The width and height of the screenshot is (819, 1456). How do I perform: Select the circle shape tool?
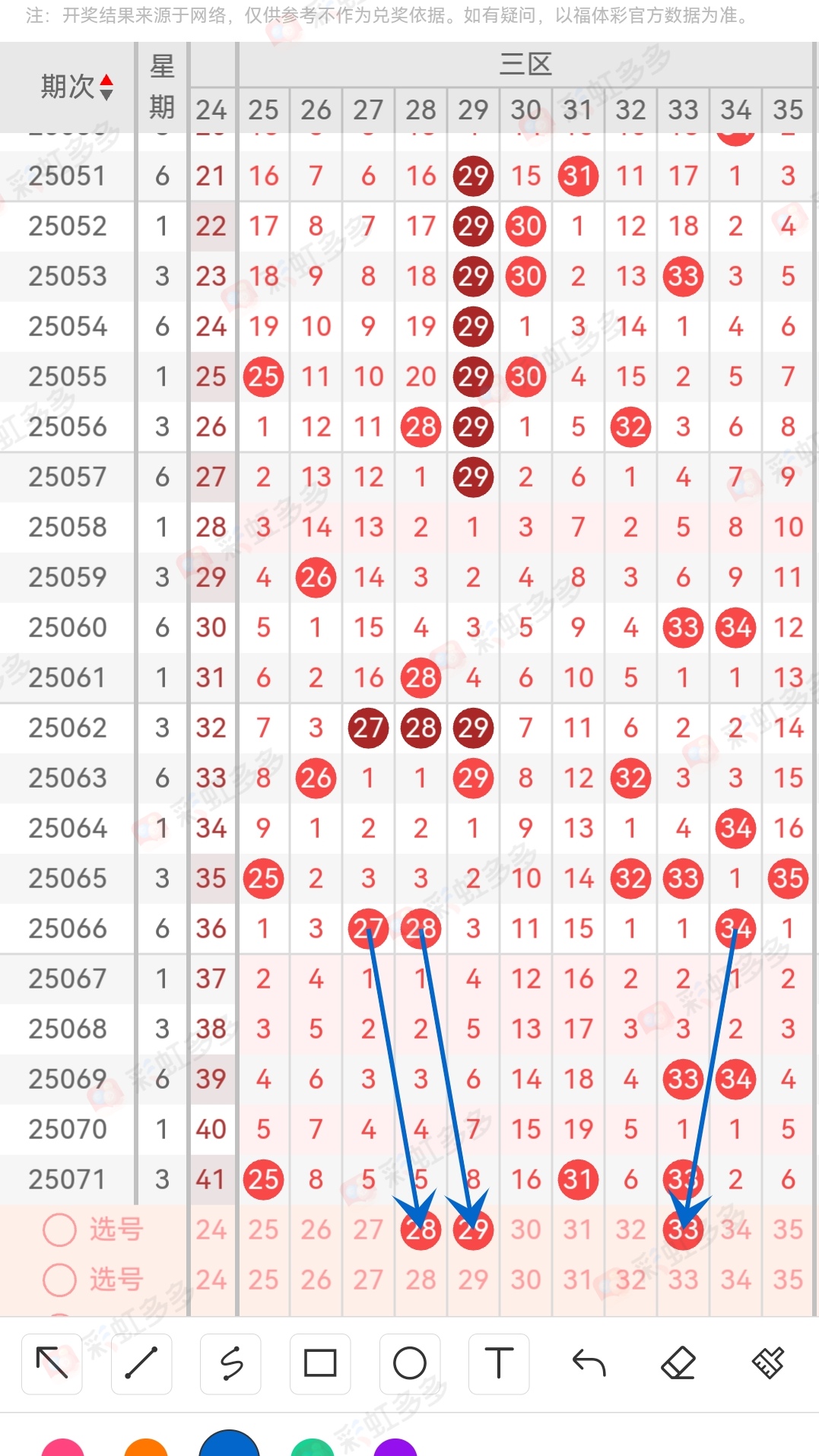(410, 1363)
